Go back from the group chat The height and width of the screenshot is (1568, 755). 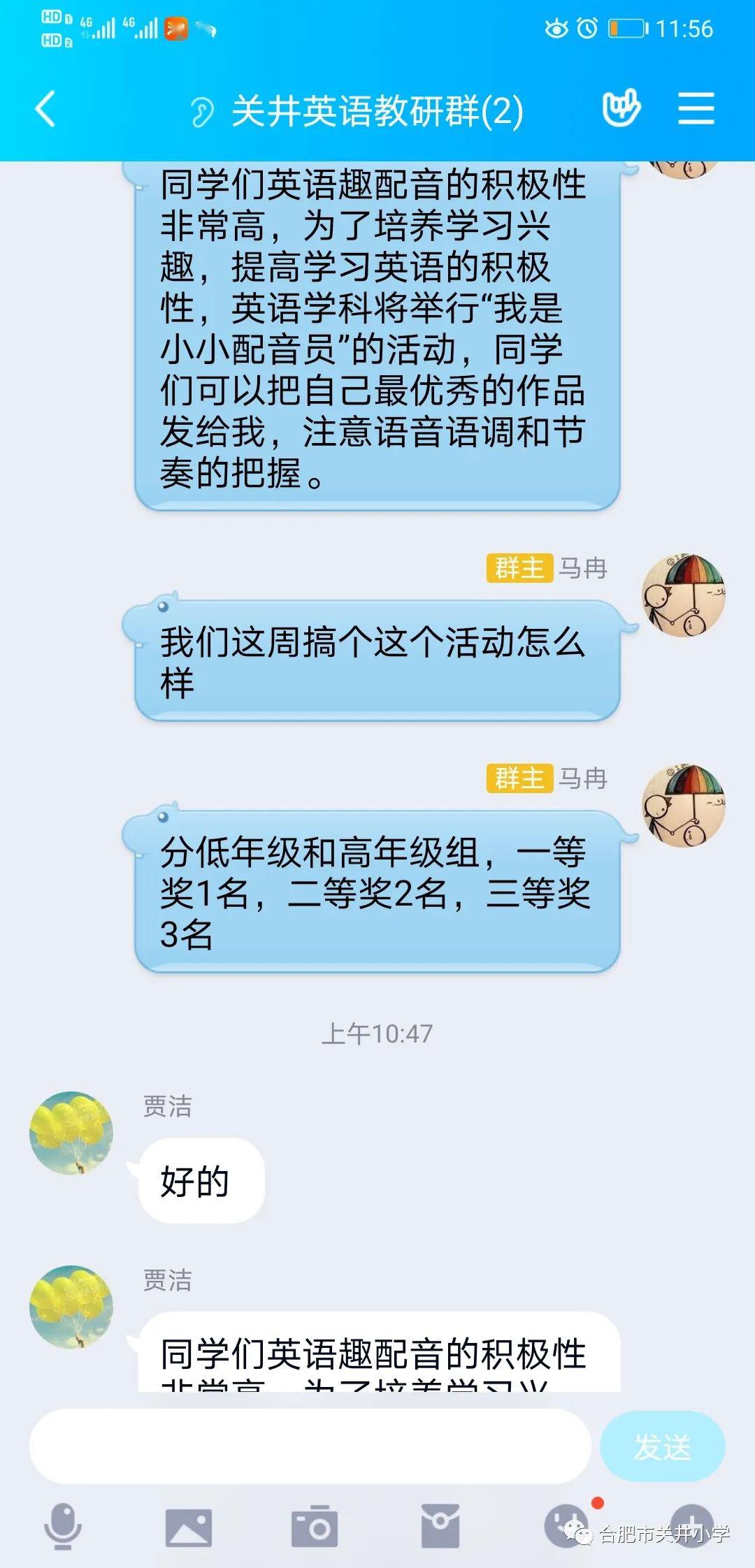click(46, 110)
